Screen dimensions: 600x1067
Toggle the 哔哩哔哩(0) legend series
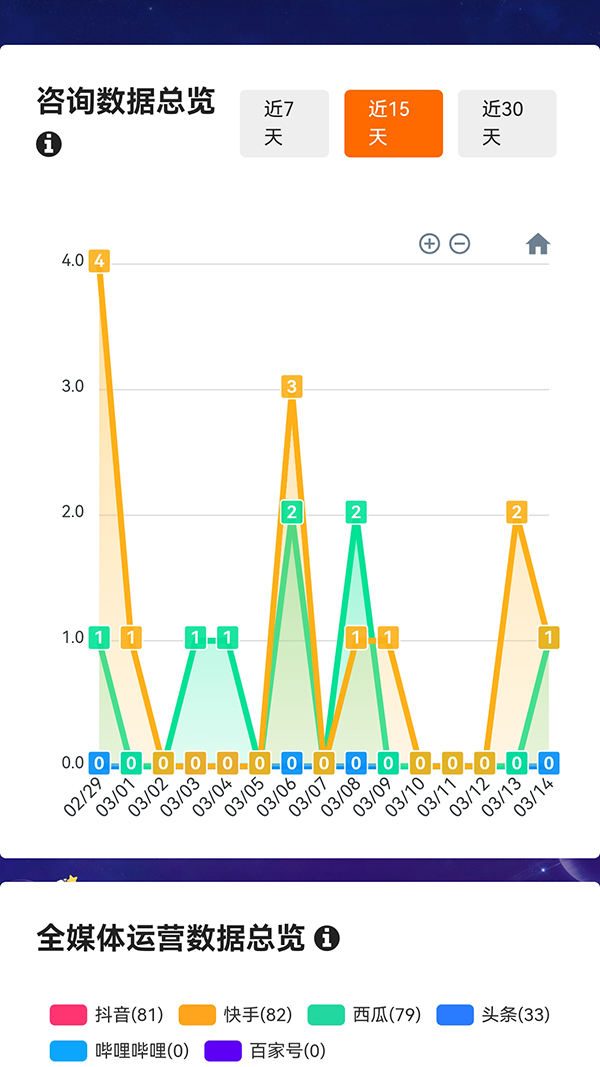119,1051
